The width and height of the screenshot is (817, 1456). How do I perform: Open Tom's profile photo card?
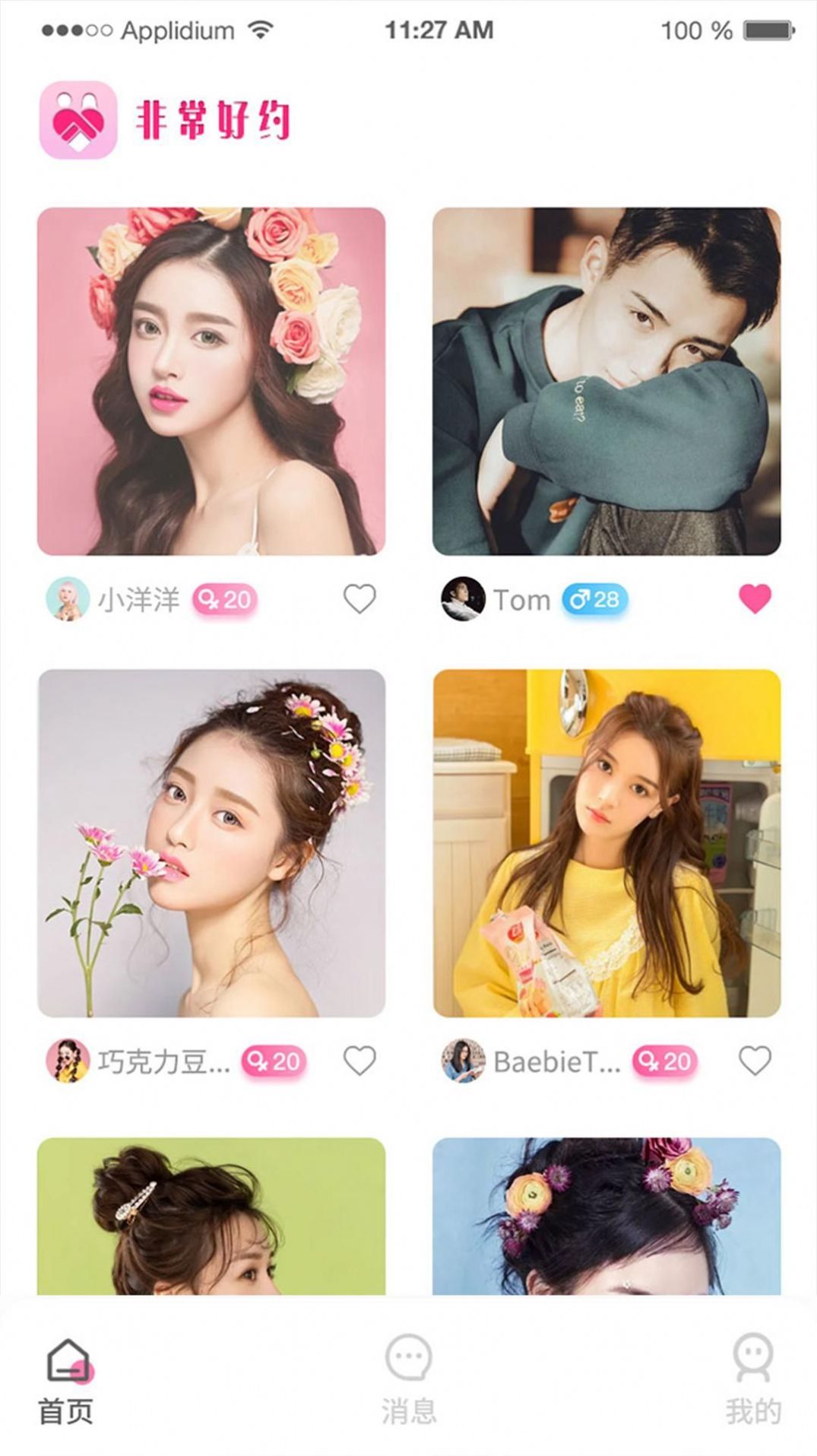coord(606,381)
